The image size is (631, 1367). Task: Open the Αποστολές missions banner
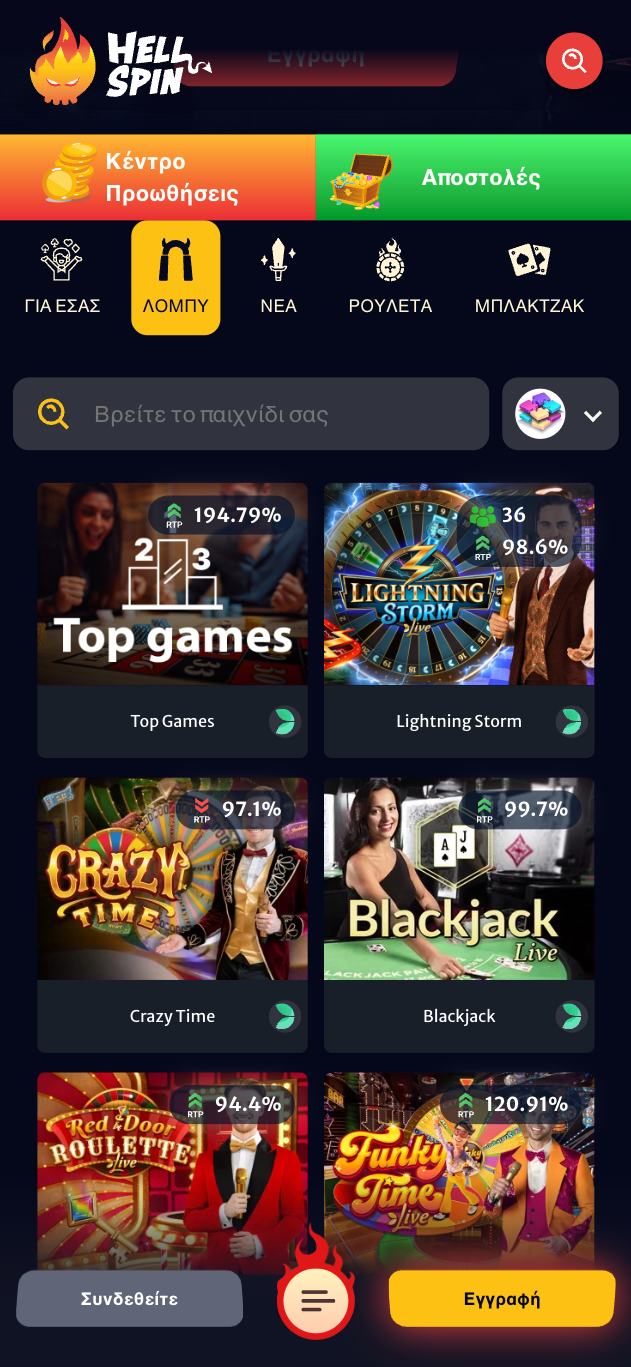tap(473, 177)
